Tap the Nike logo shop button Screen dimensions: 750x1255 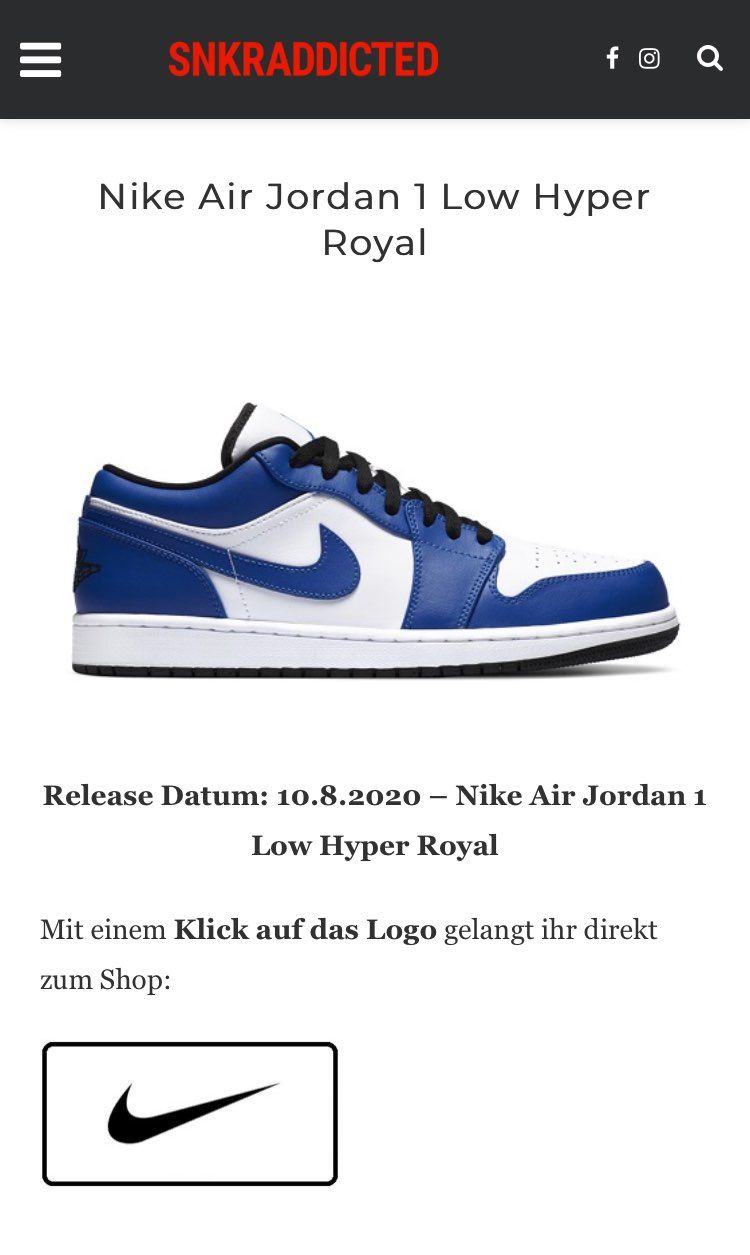coord(190,1113)
